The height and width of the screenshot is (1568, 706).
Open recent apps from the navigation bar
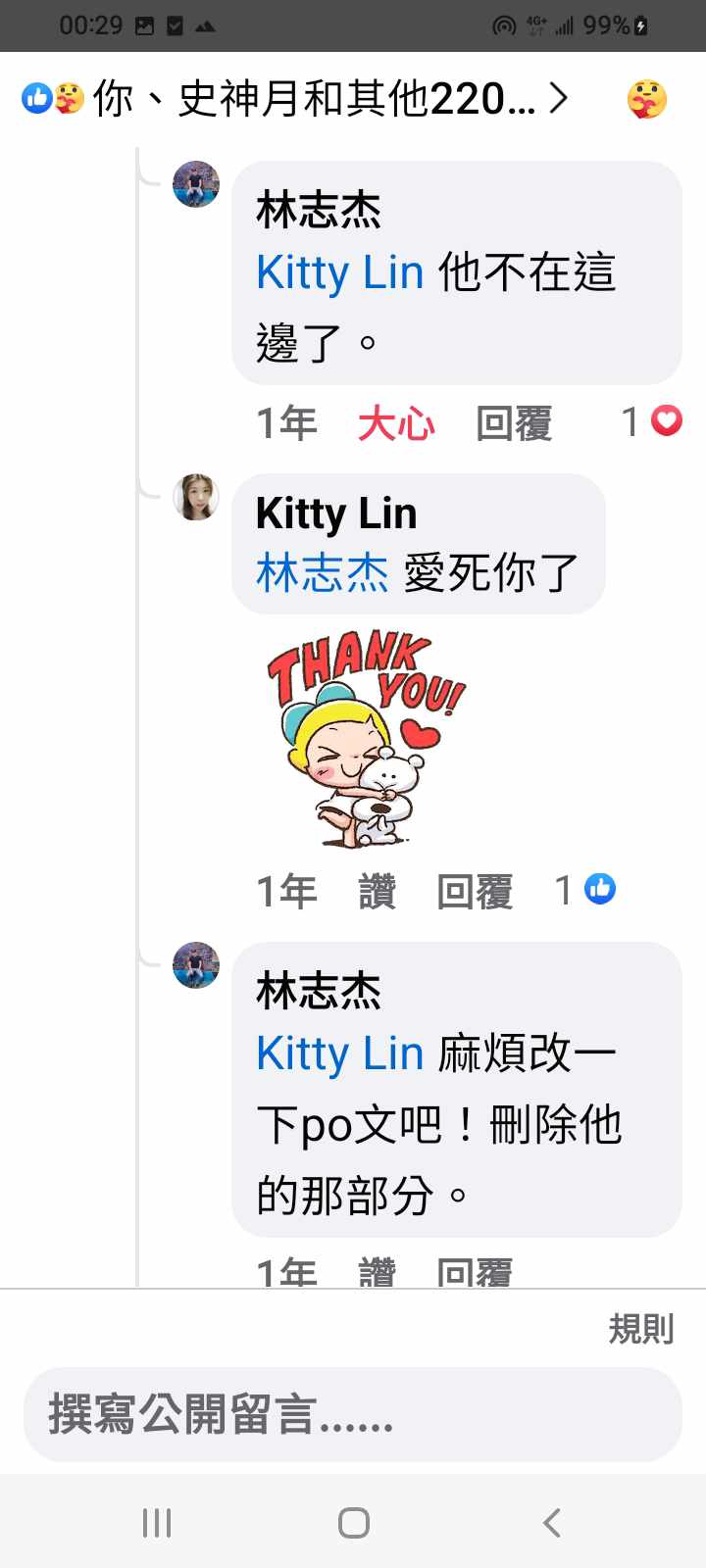click(x=157, y=1523)
